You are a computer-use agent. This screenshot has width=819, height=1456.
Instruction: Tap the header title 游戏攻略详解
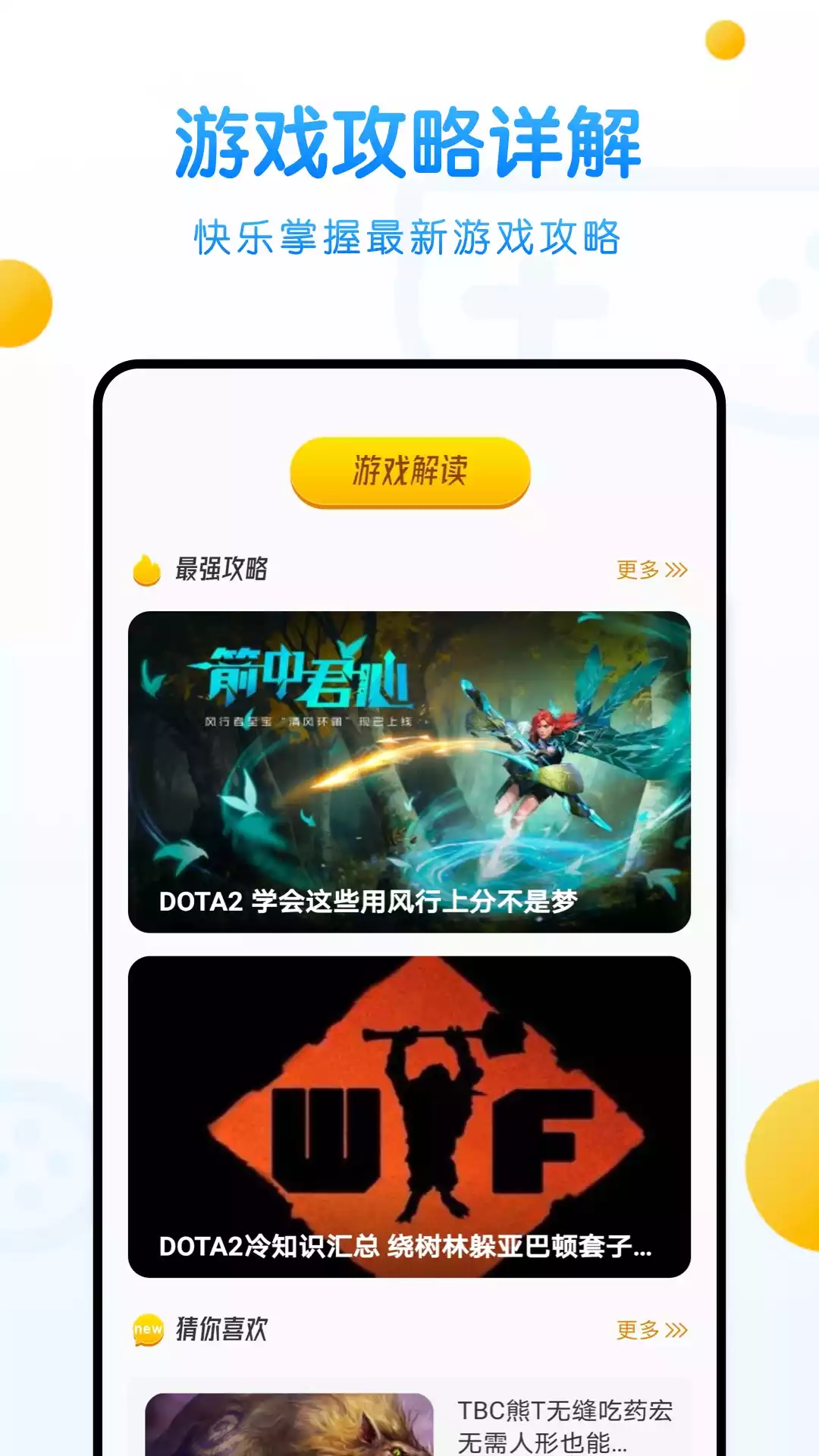tap(409, 143)
